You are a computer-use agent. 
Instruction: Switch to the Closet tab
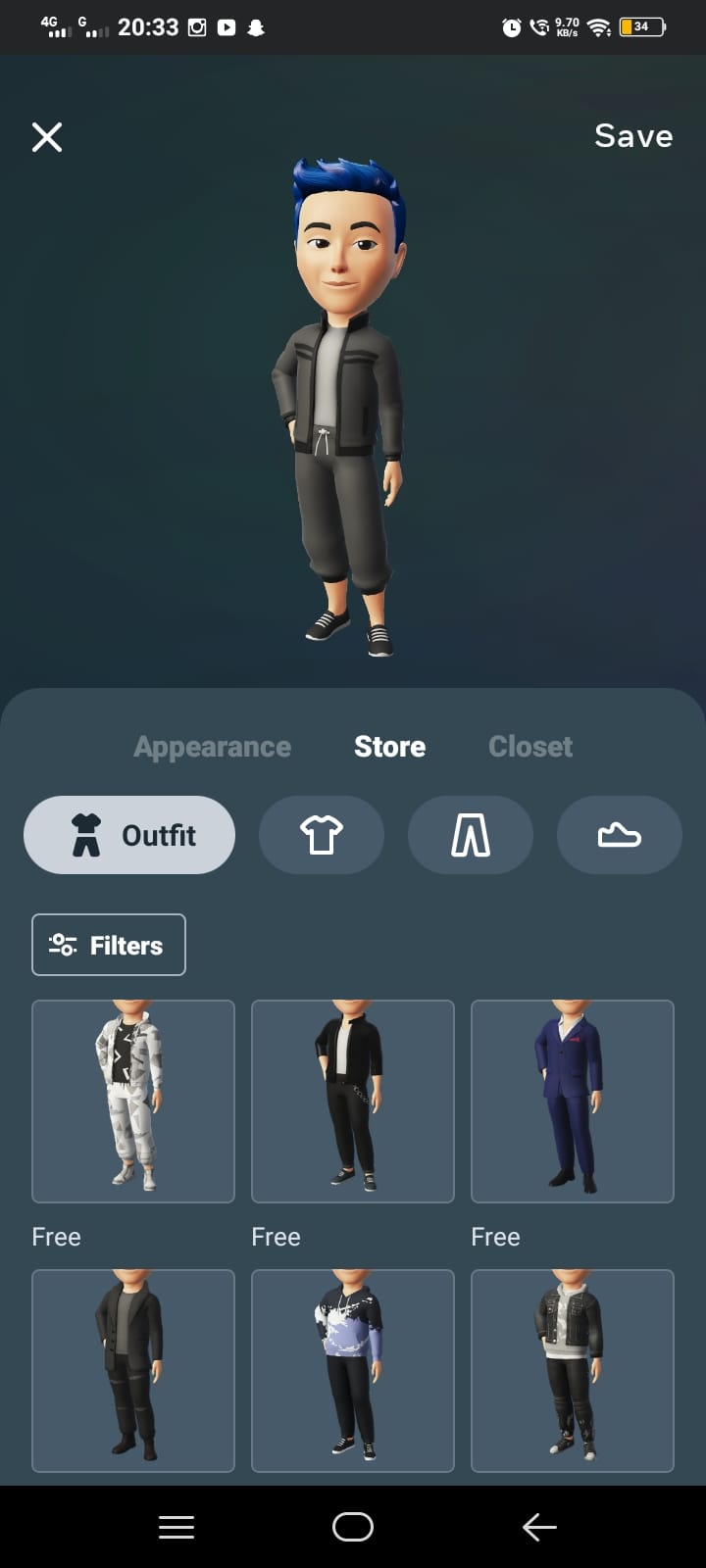pyautogui.click(x=530, y=747)
